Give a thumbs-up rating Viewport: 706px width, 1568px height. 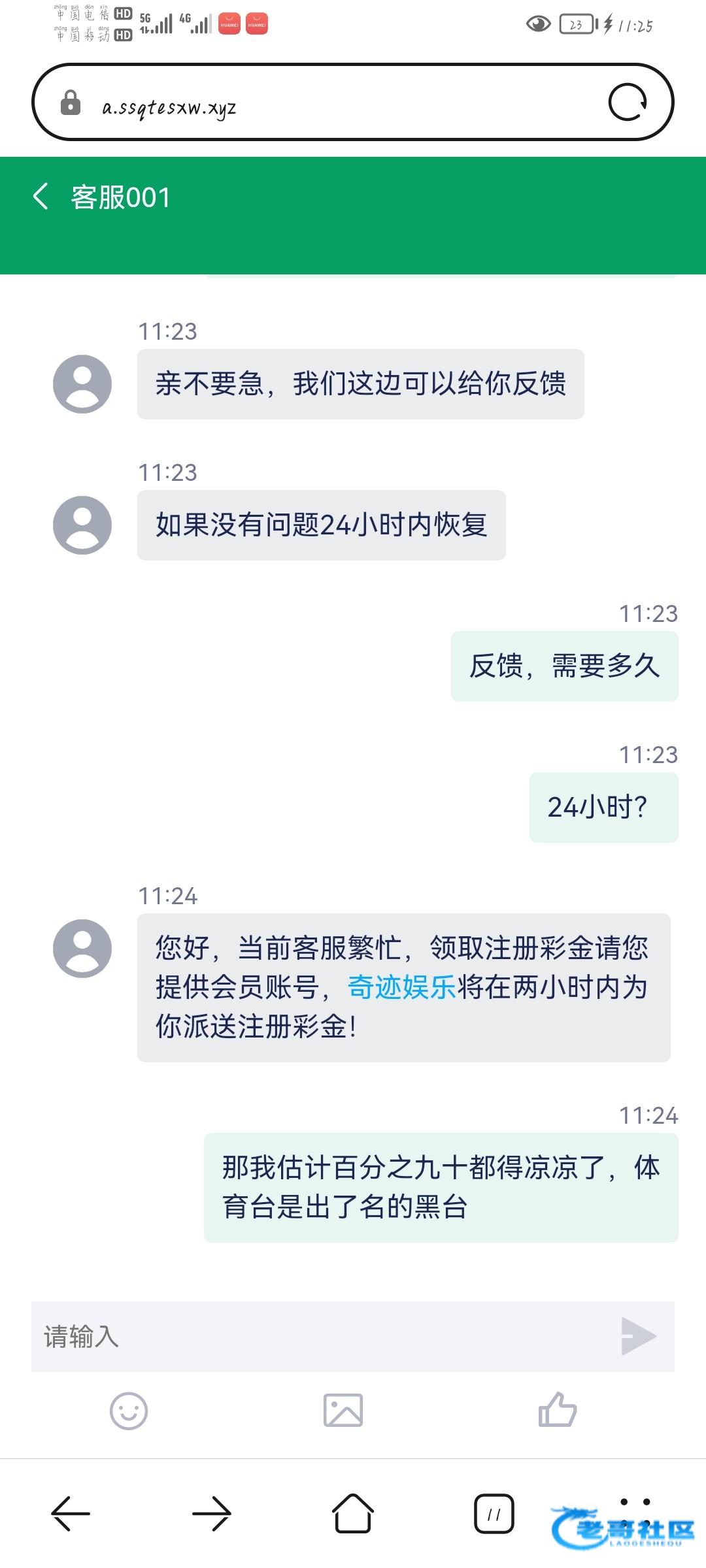pyautogui.click(x=557, y=1409)
